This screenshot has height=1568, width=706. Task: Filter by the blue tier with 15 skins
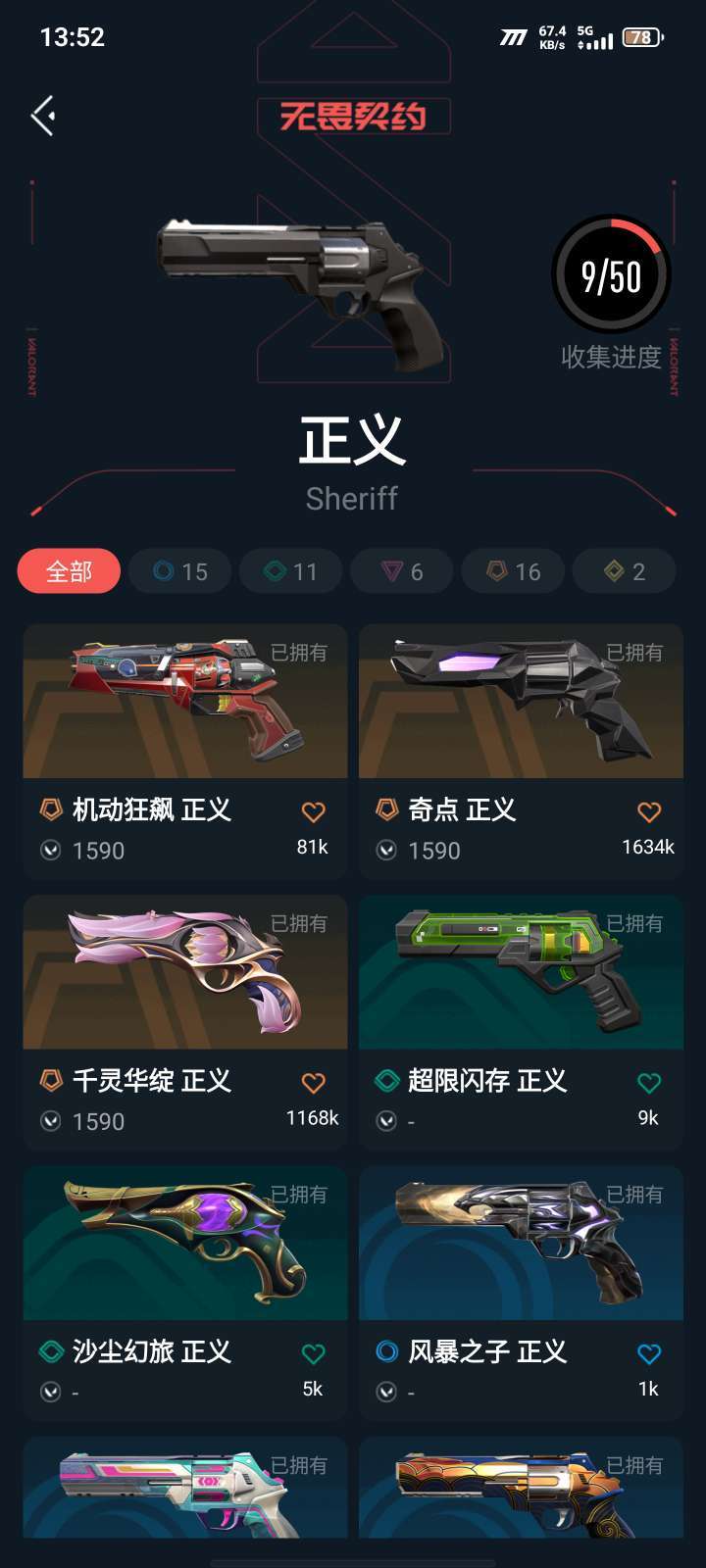tap(180, 571)
